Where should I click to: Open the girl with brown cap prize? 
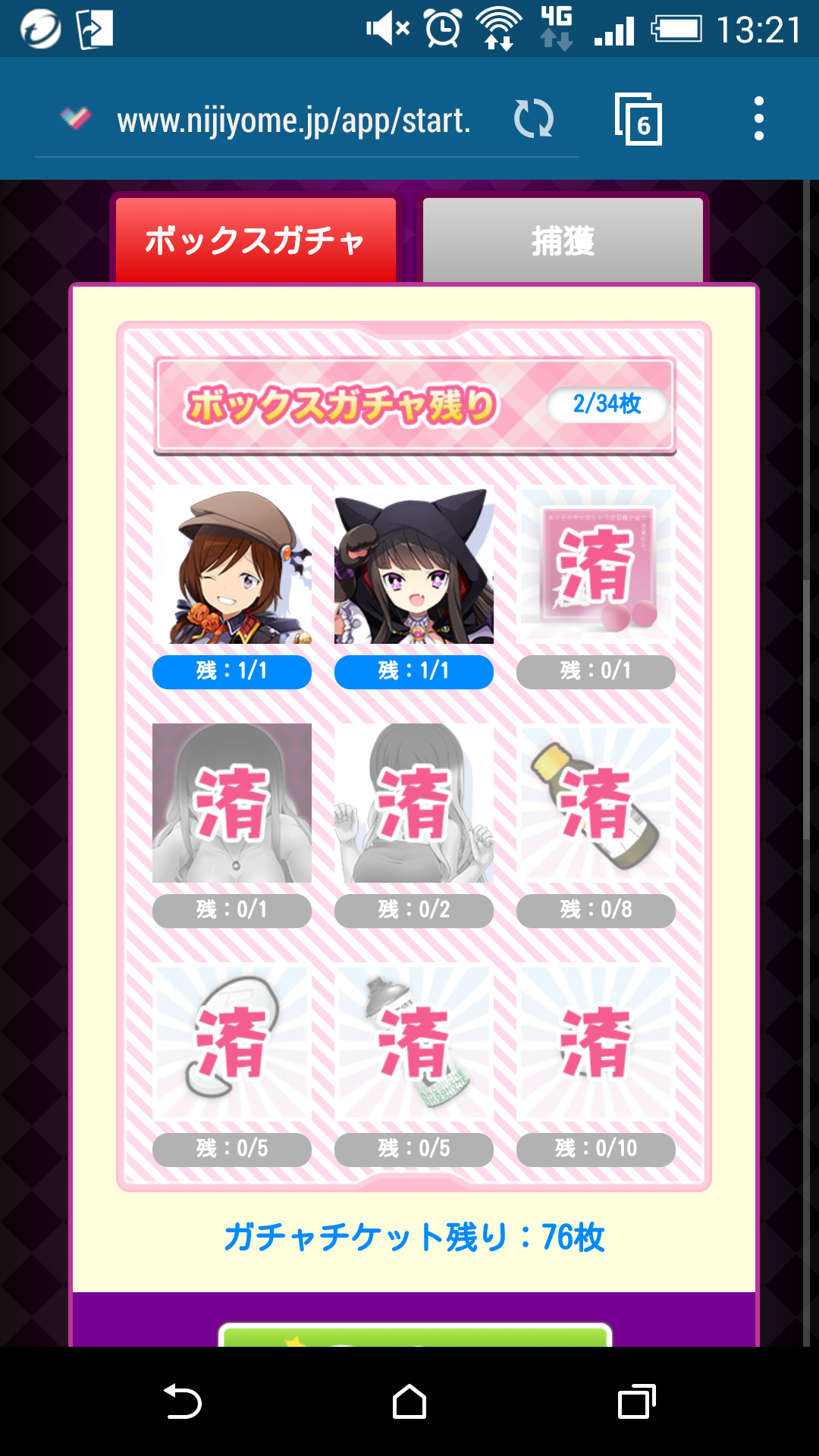(232, 565)
